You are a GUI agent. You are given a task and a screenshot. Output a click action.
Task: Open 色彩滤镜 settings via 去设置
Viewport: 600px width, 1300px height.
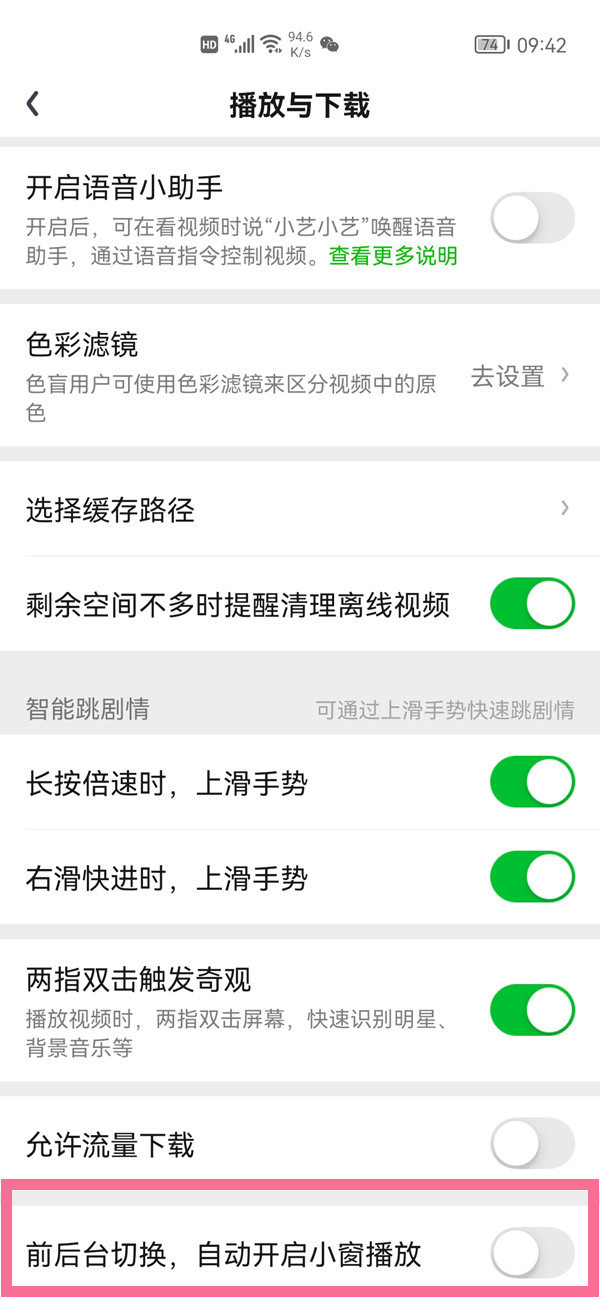(520, 376)
